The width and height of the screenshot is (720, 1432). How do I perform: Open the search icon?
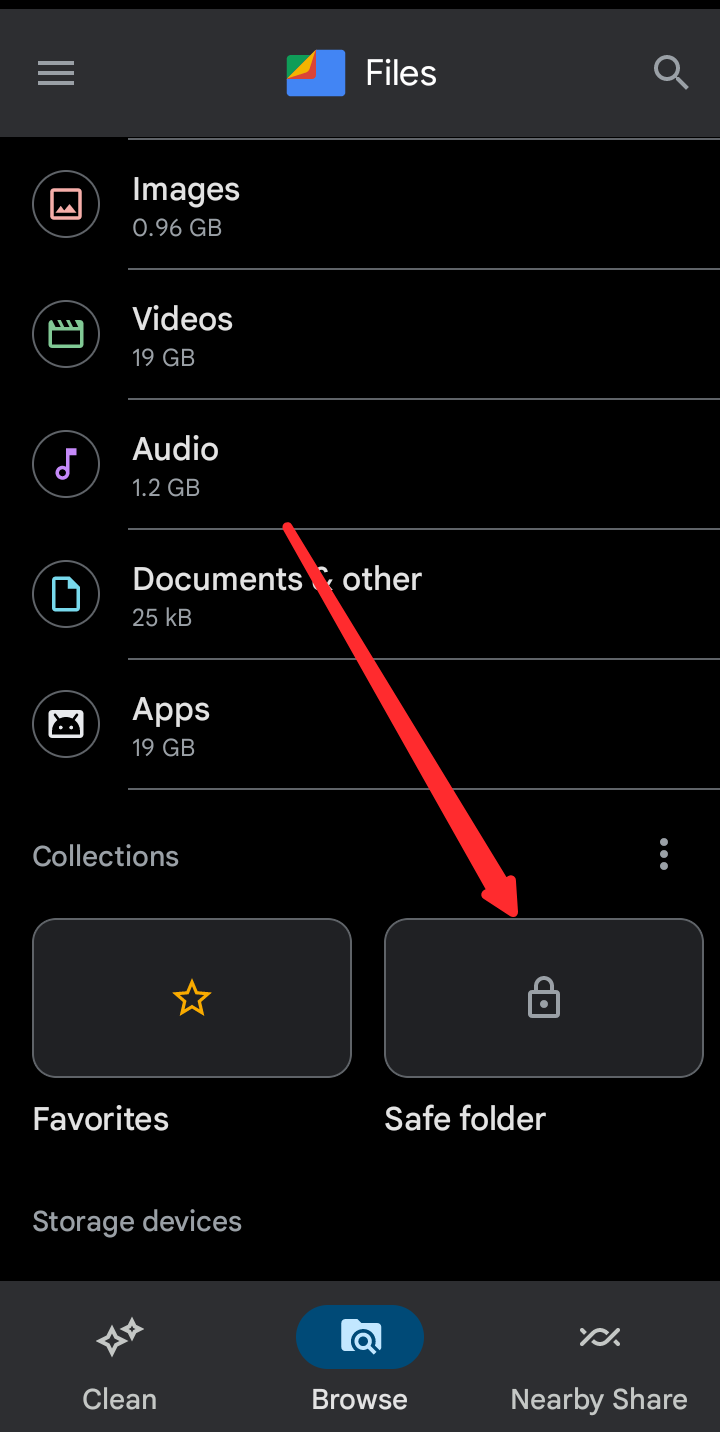670,73
